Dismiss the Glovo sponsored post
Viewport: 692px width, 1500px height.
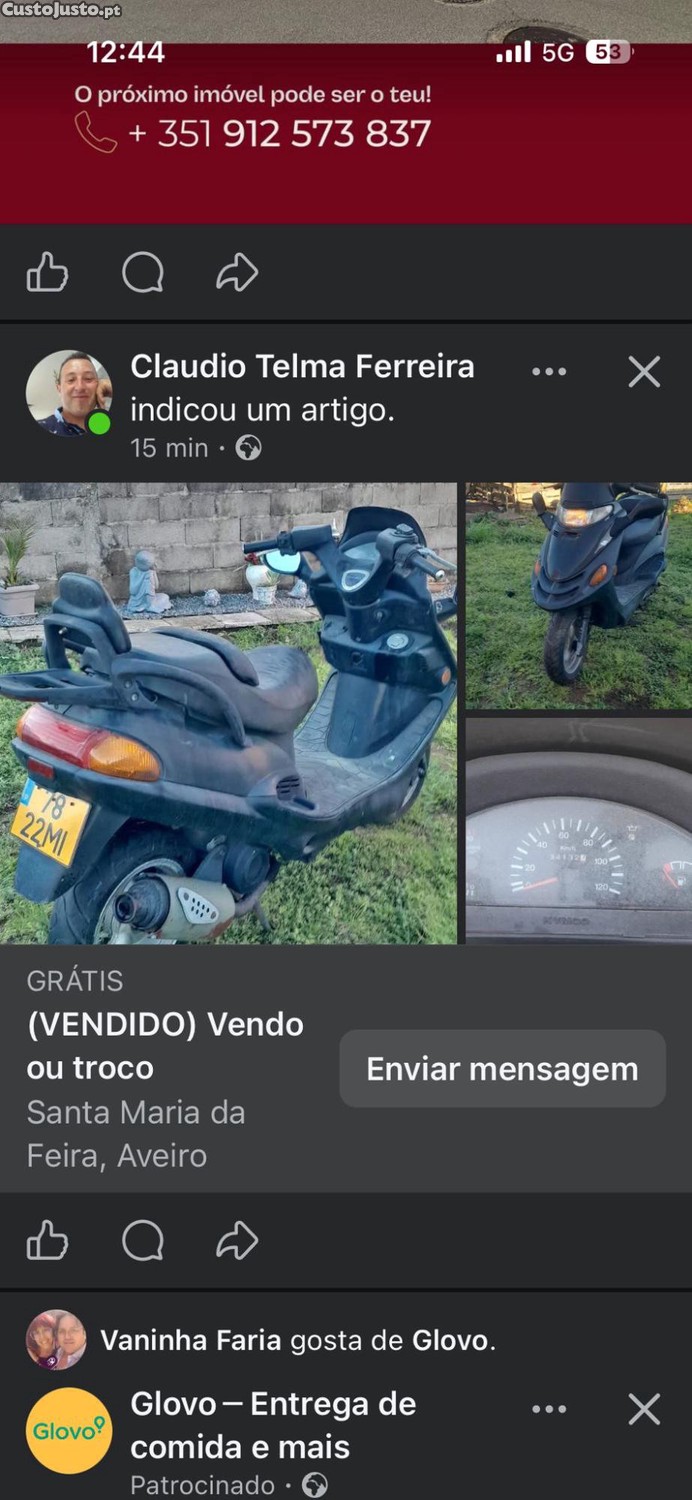click(x=644, y=1410)
